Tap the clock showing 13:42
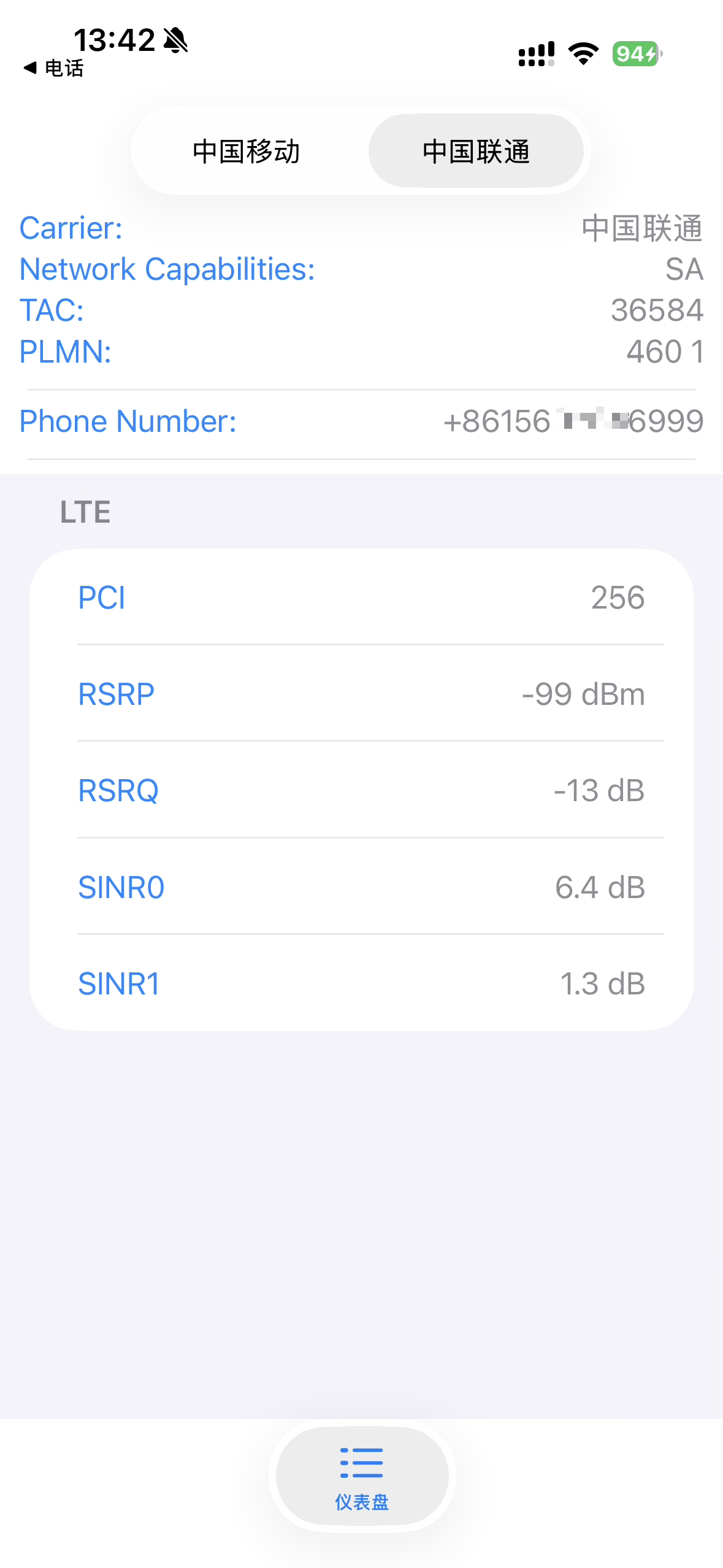The width and height of the screenshot is (723, 1568). click(115, 39)
